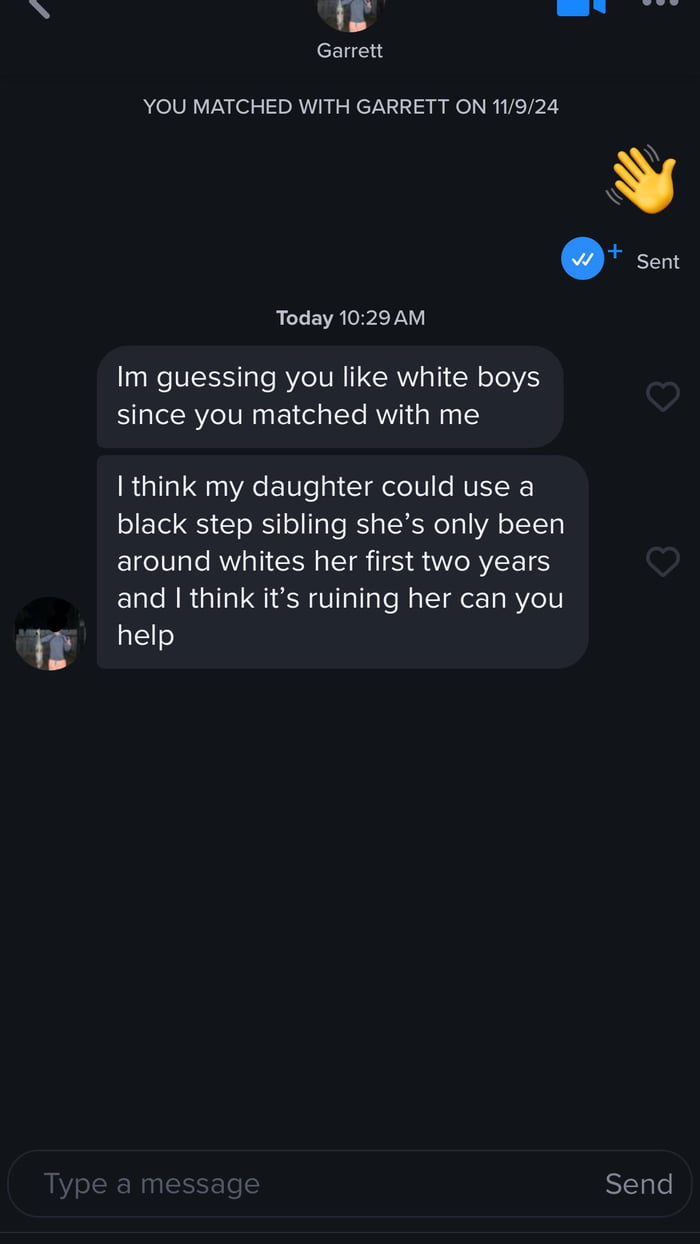Start a video call with Garrett
This screenshot has width=700, height=1244.
point(581,6)
